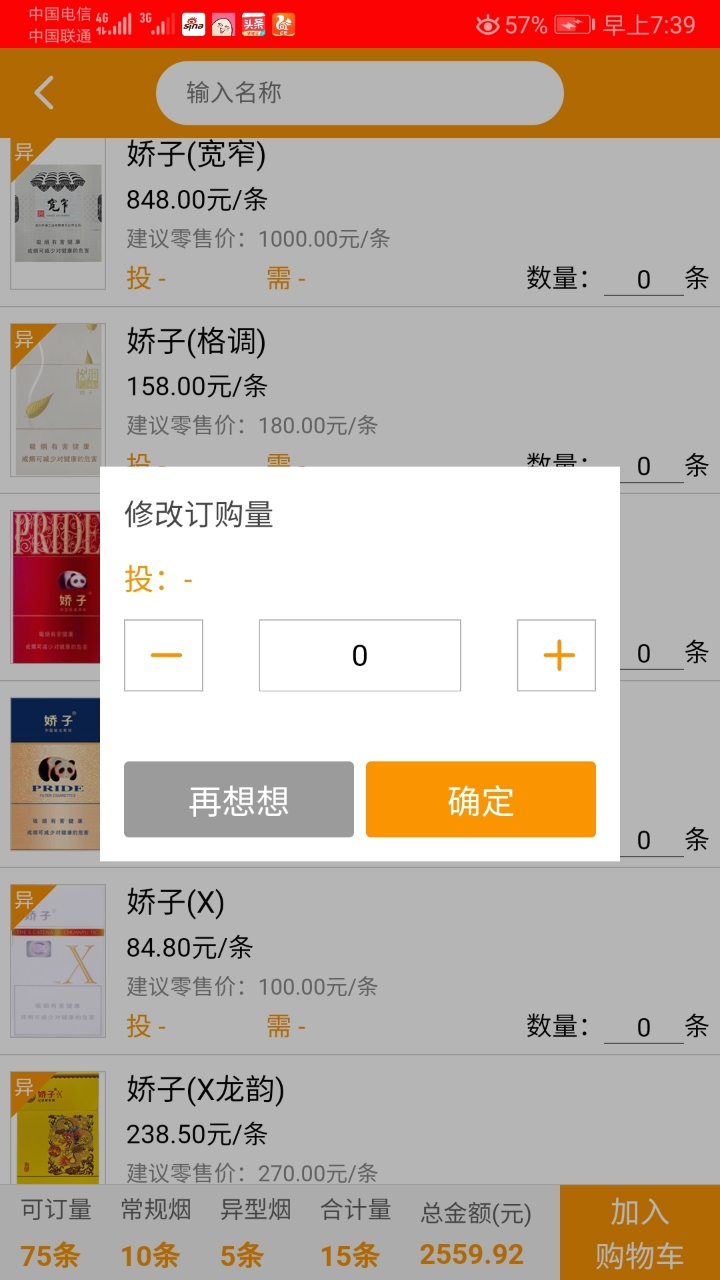Tap the quantity field showing 0
The height and width of the screenshot is (1280, 720).
click(x=360, y=655)
